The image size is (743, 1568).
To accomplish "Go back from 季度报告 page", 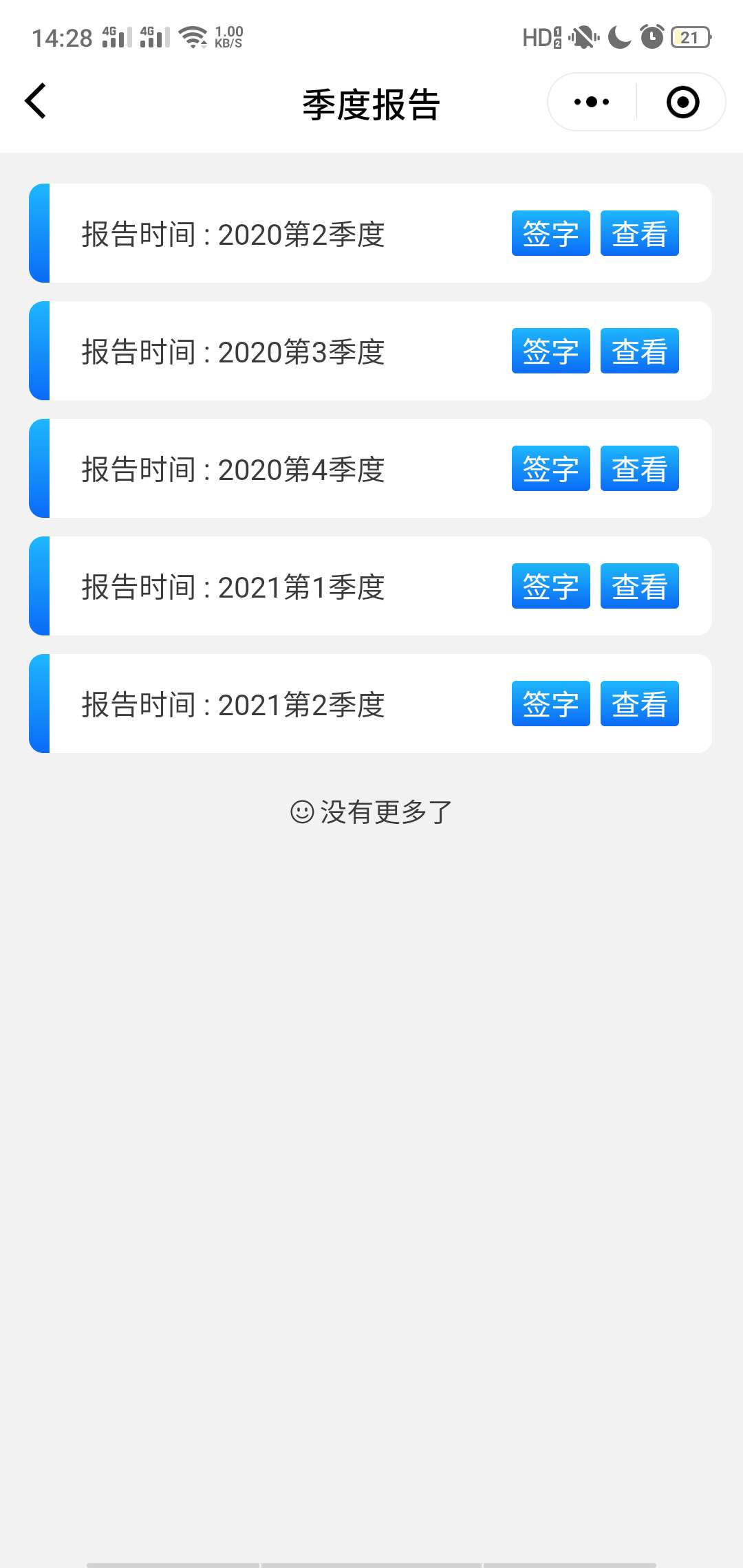I will [x=36, y=102].
